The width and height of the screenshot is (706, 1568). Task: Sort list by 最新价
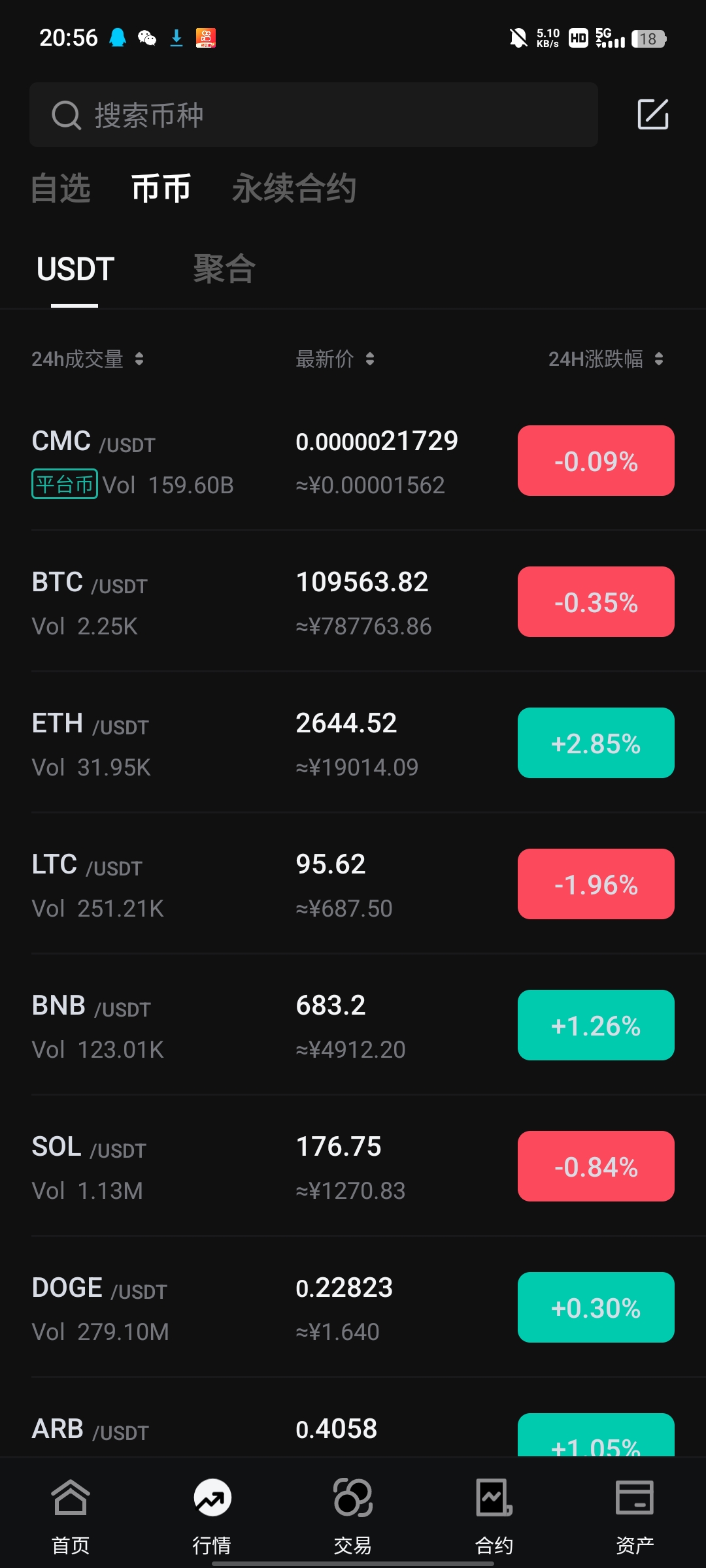click(335, 359)
